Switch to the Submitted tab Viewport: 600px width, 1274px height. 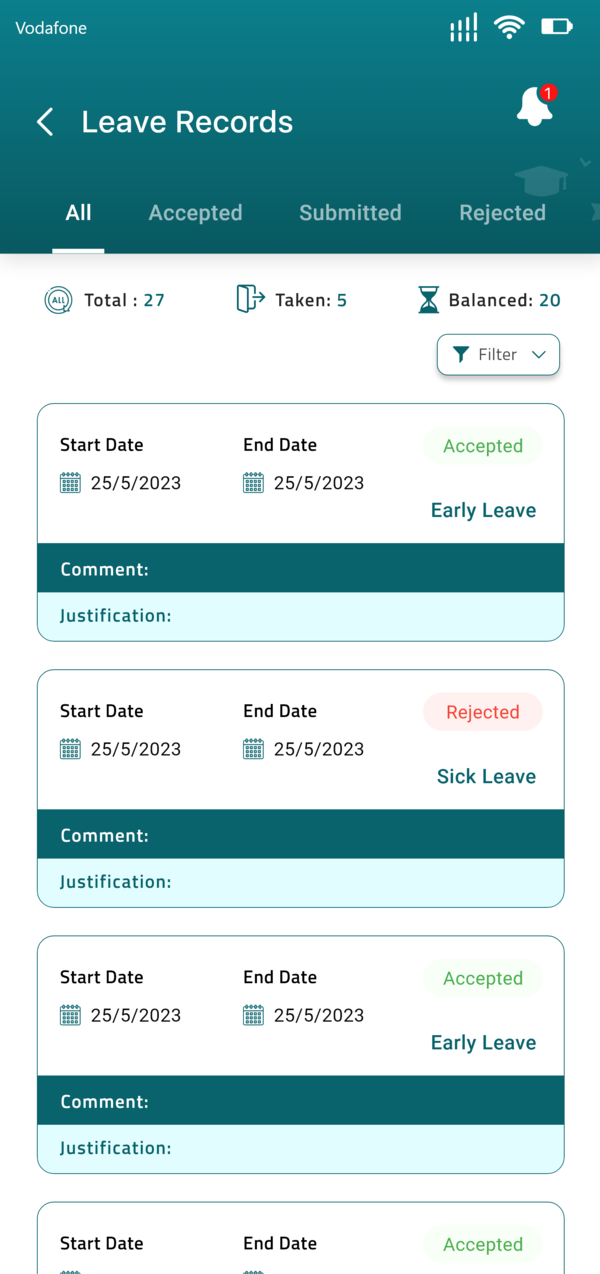(x=350, y=213)
